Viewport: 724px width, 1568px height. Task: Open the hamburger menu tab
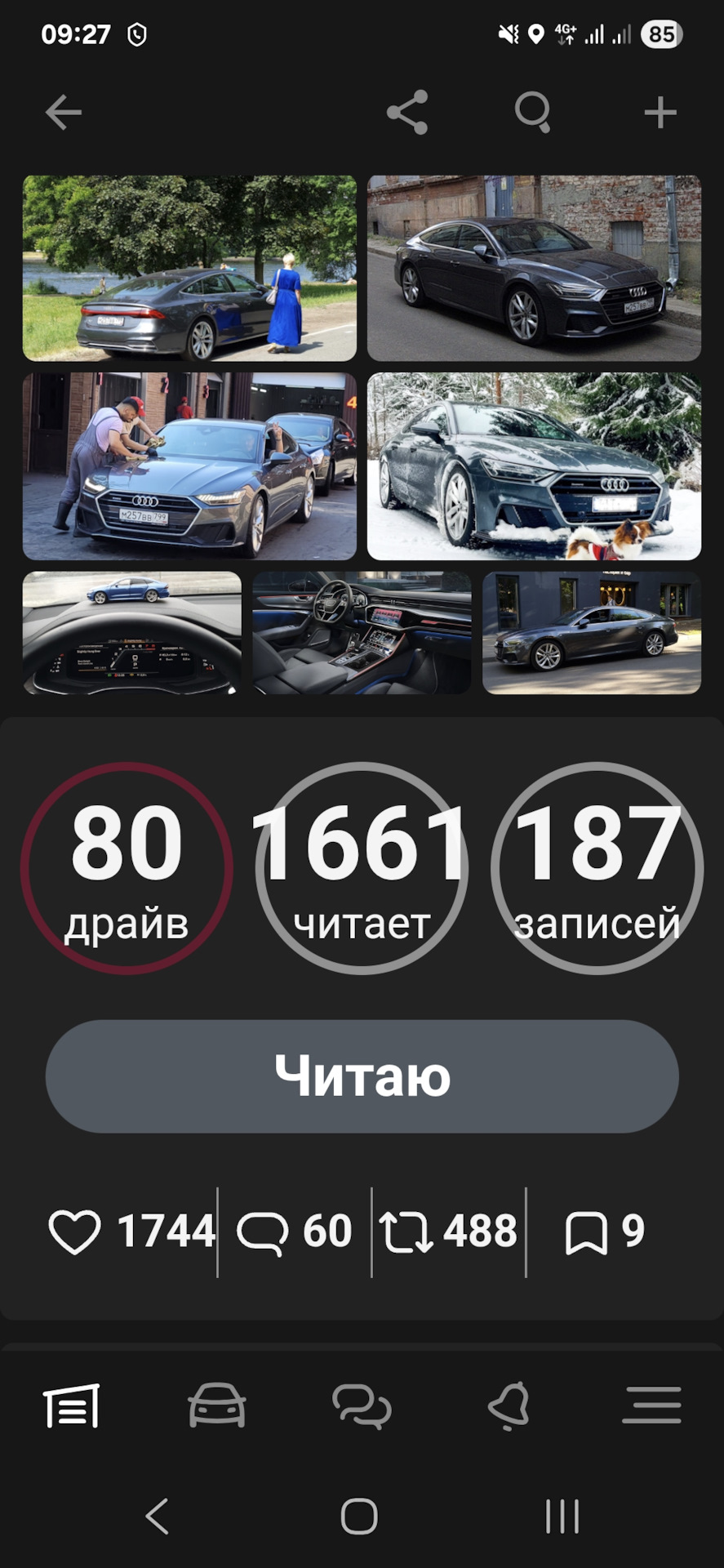click(651, 1405)
